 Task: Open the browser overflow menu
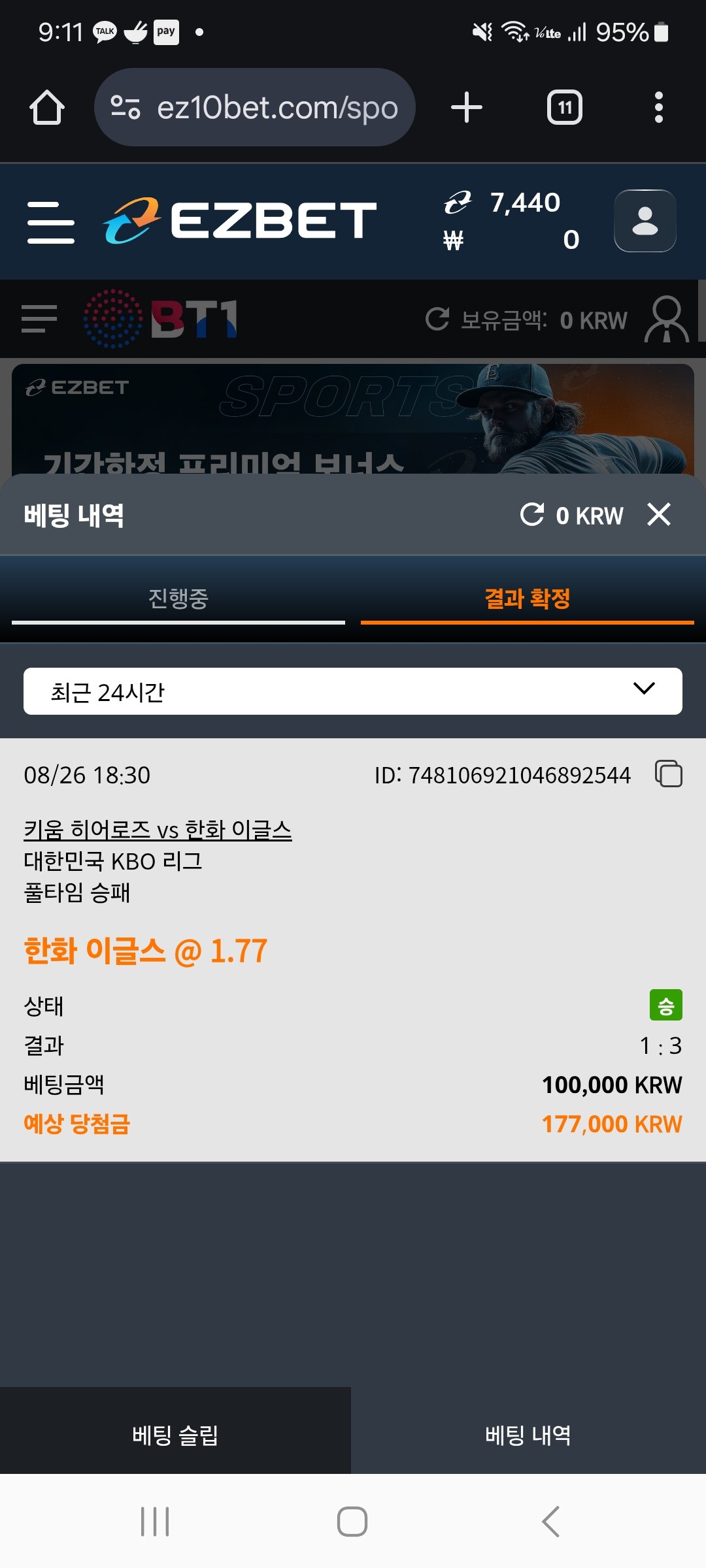[x=658, y=108]
